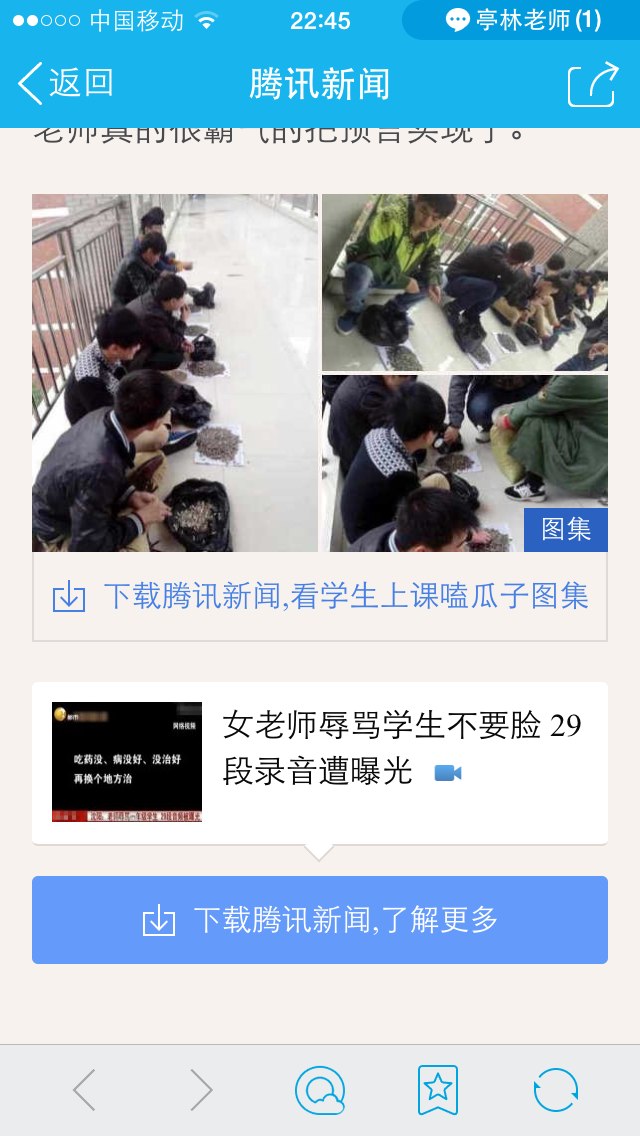Viewport: 640px width, 1136px height.
Task: Open the 亭林老师 chat notification pill
Action: coord(522,20)
